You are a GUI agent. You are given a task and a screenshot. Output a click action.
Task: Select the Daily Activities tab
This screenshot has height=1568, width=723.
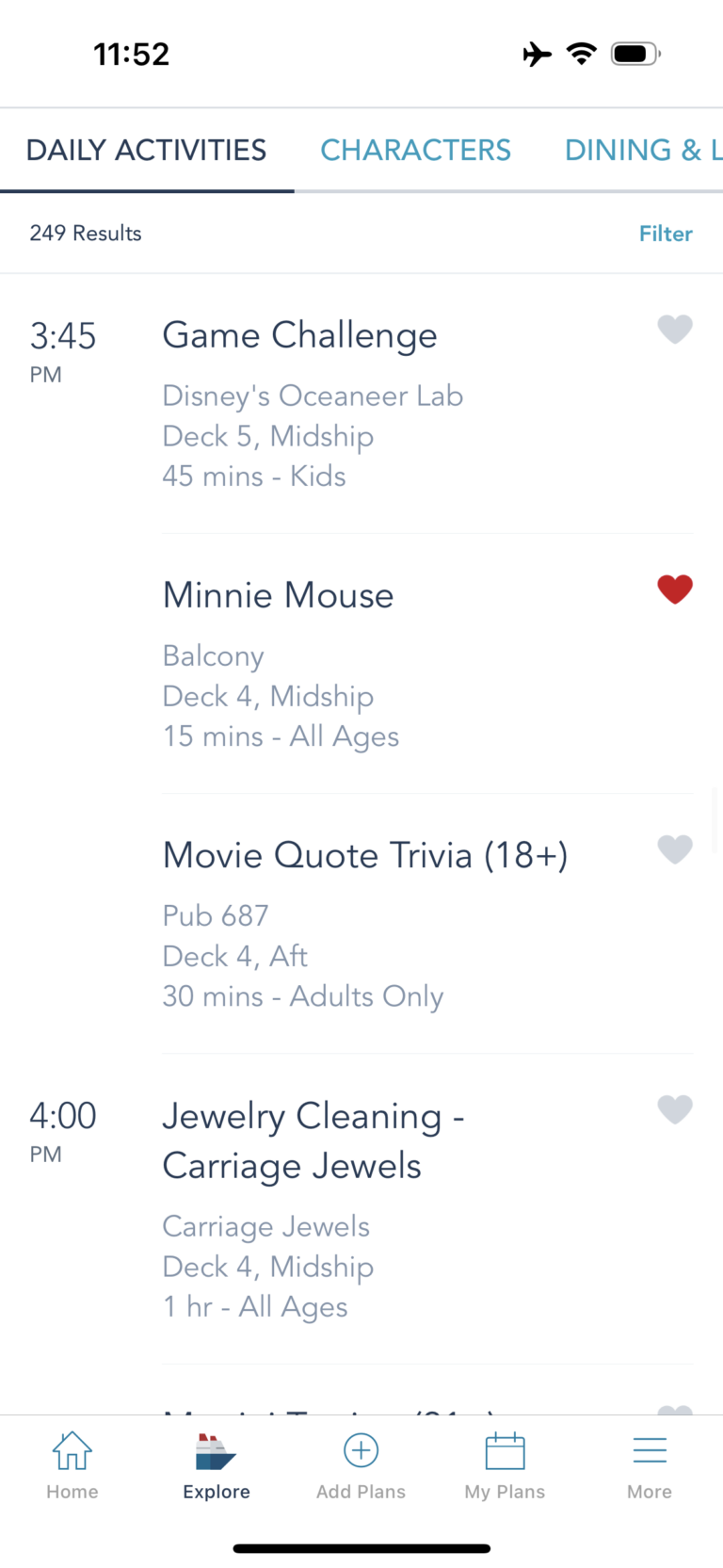click(x=145, y=150)
